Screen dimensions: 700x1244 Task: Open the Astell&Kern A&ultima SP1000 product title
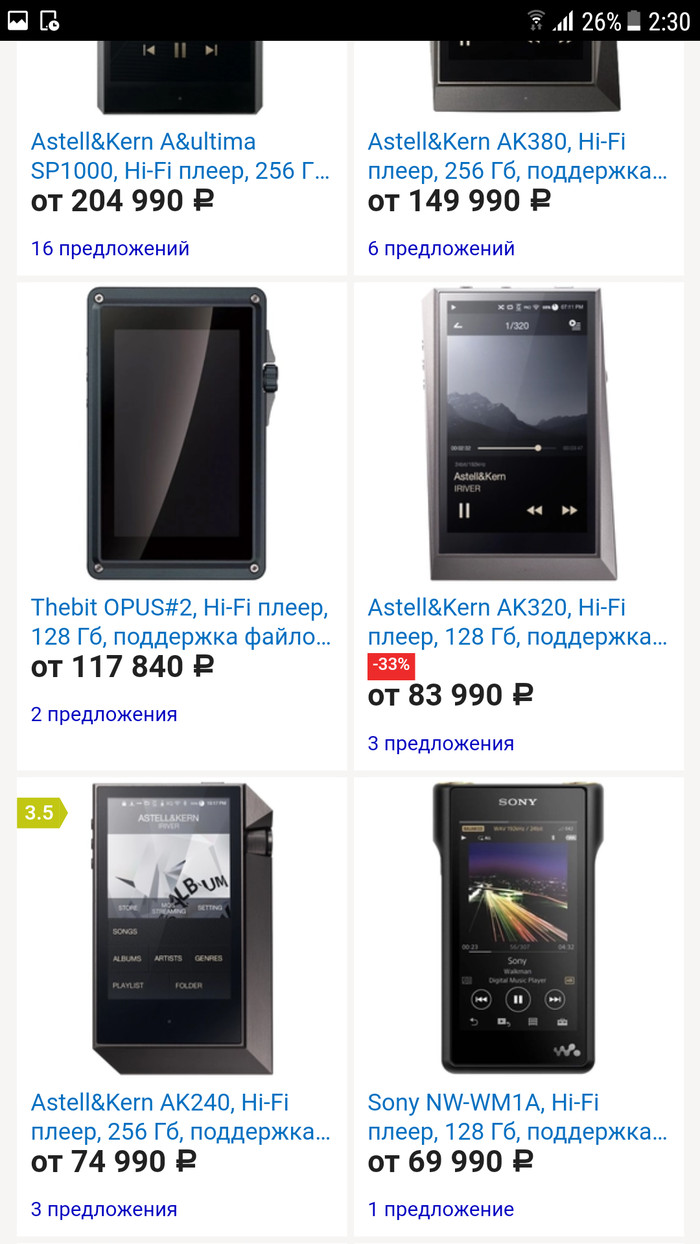pos(180,156)
